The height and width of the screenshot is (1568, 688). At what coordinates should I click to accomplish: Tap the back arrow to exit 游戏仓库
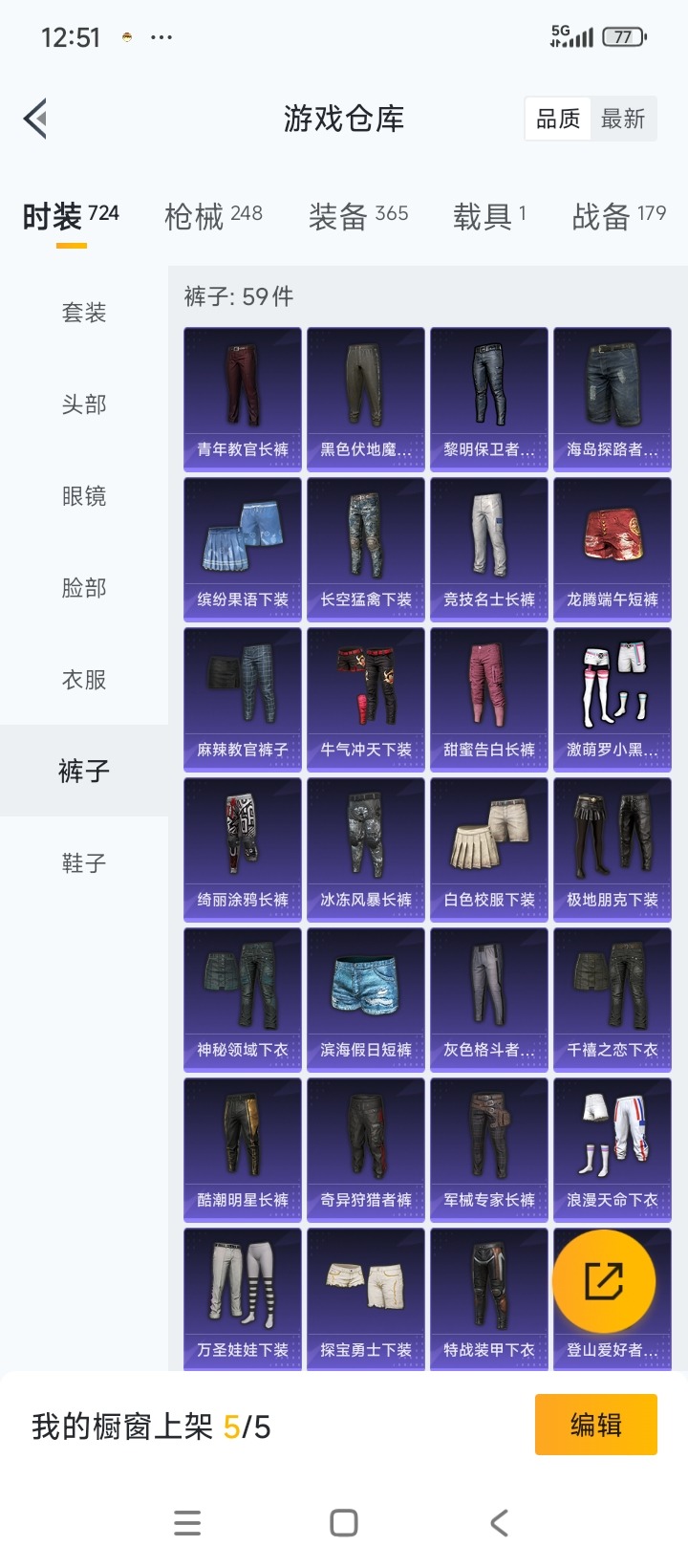click(x=34, y=118)
